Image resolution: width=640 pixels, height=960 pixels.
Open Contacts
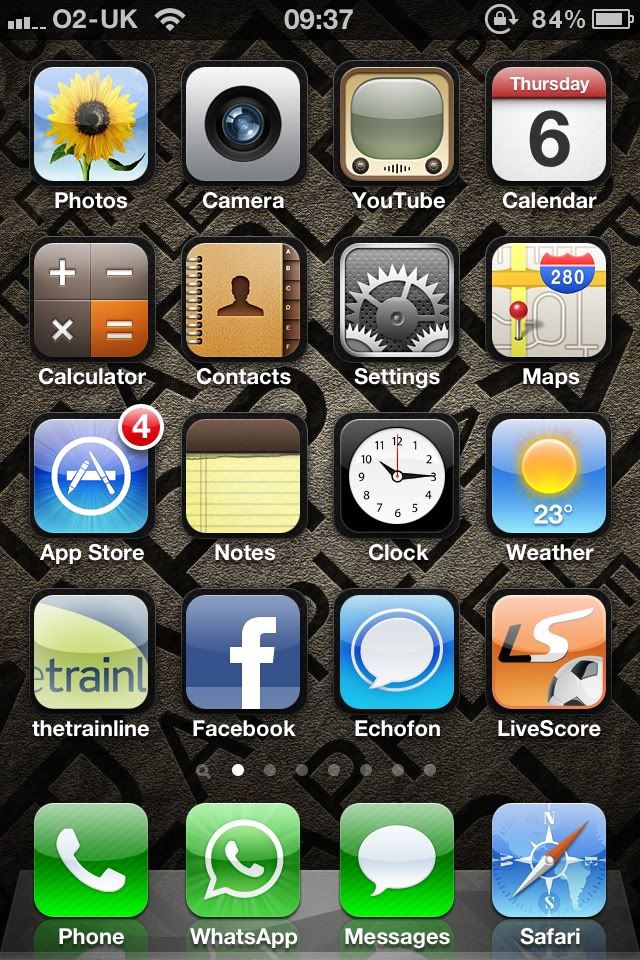pyautogui.click(x=243, y=299)
